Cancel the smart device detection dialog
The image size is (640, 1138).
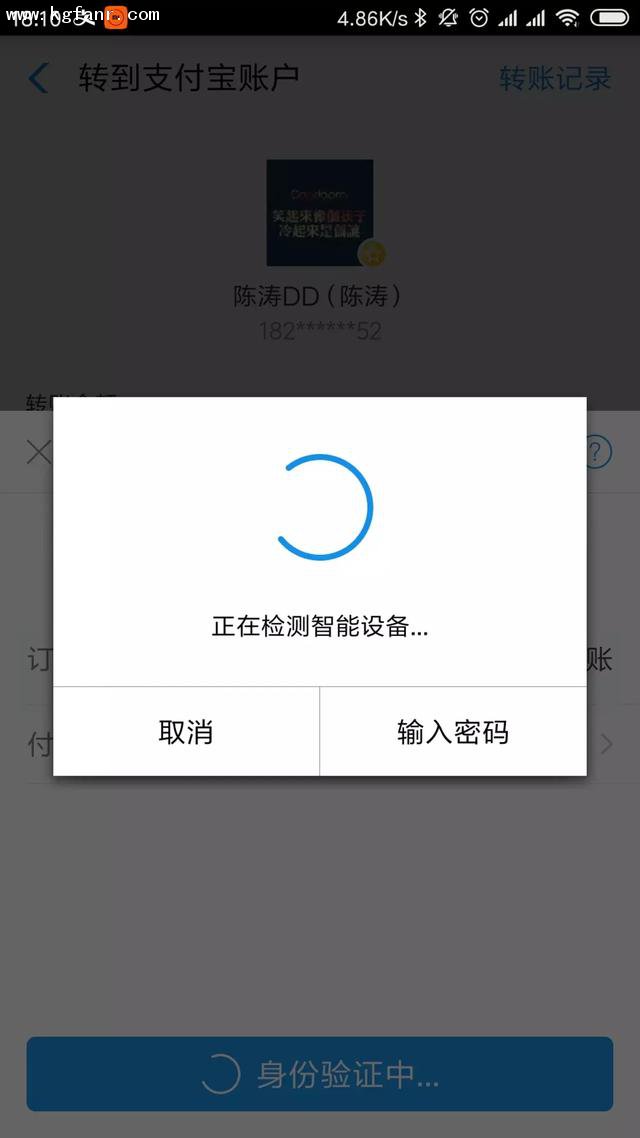tap(186, 732)
